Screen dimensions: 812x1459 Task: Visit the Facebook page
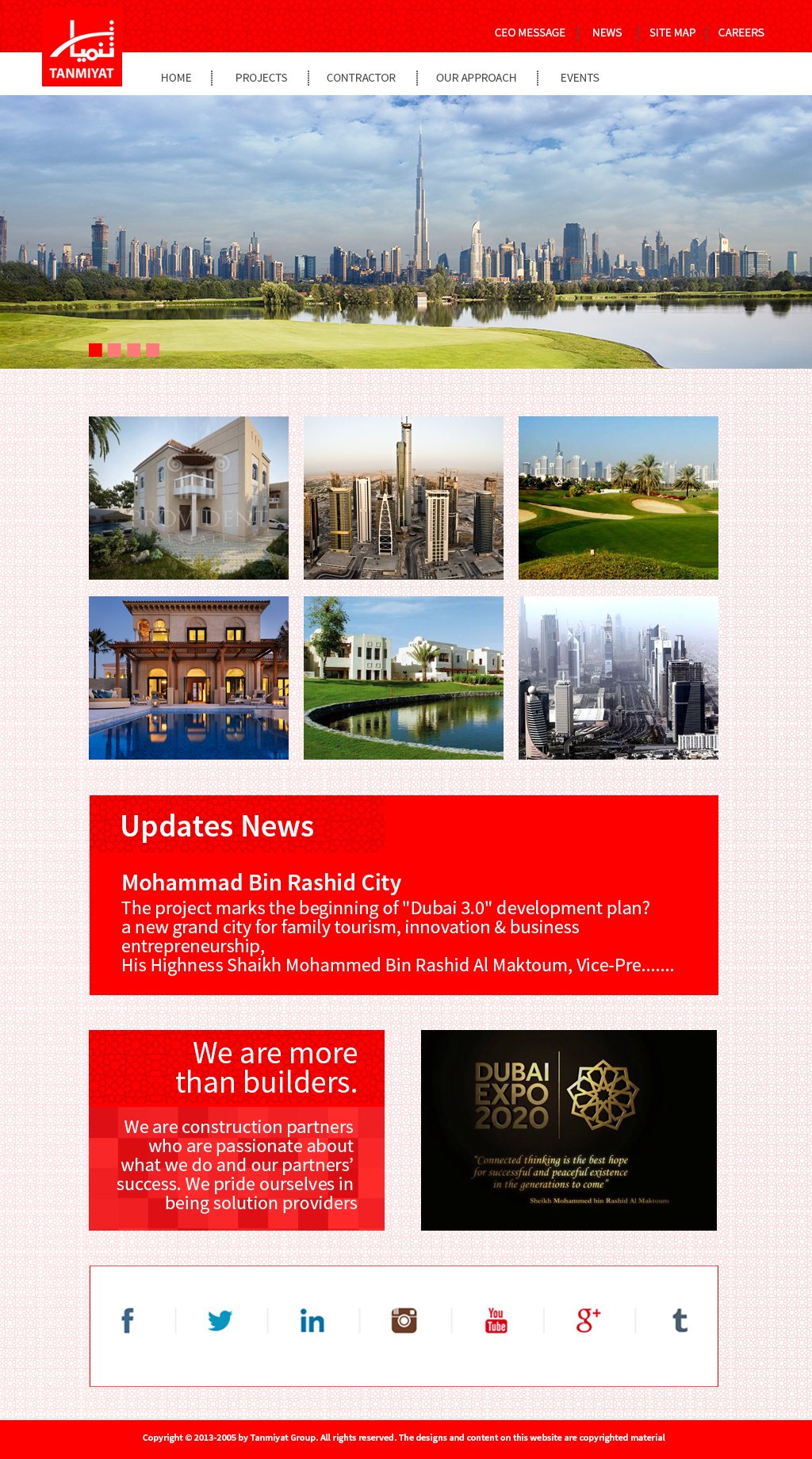coord(128,1320)
